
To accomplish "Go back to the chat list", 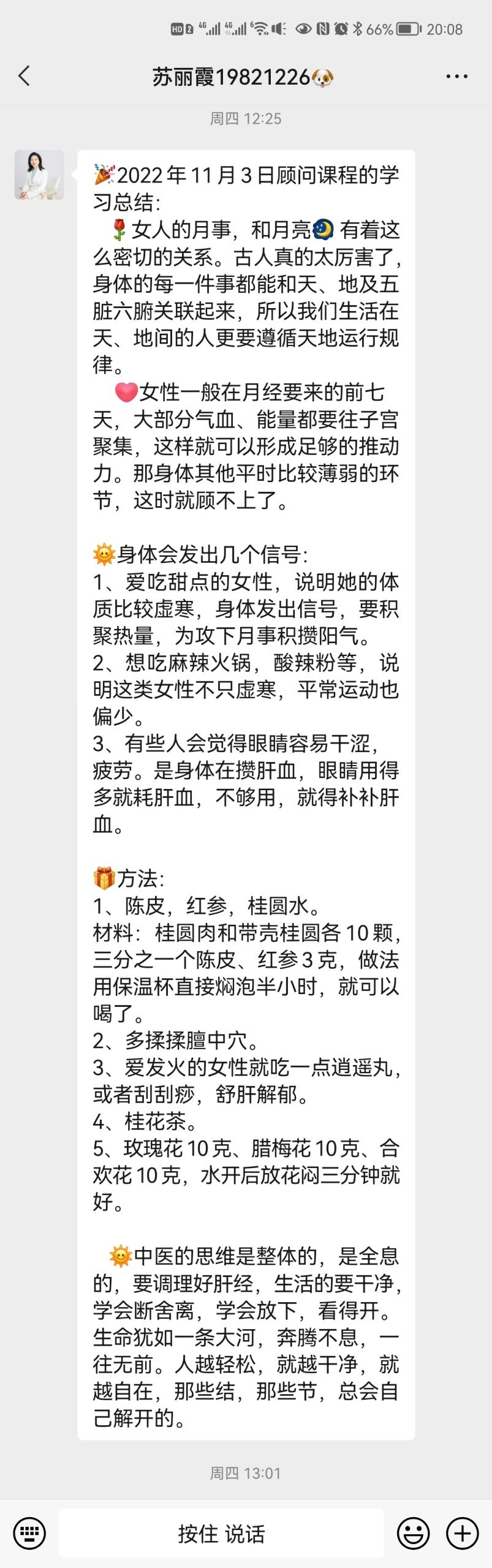I will tap(24, 77).
